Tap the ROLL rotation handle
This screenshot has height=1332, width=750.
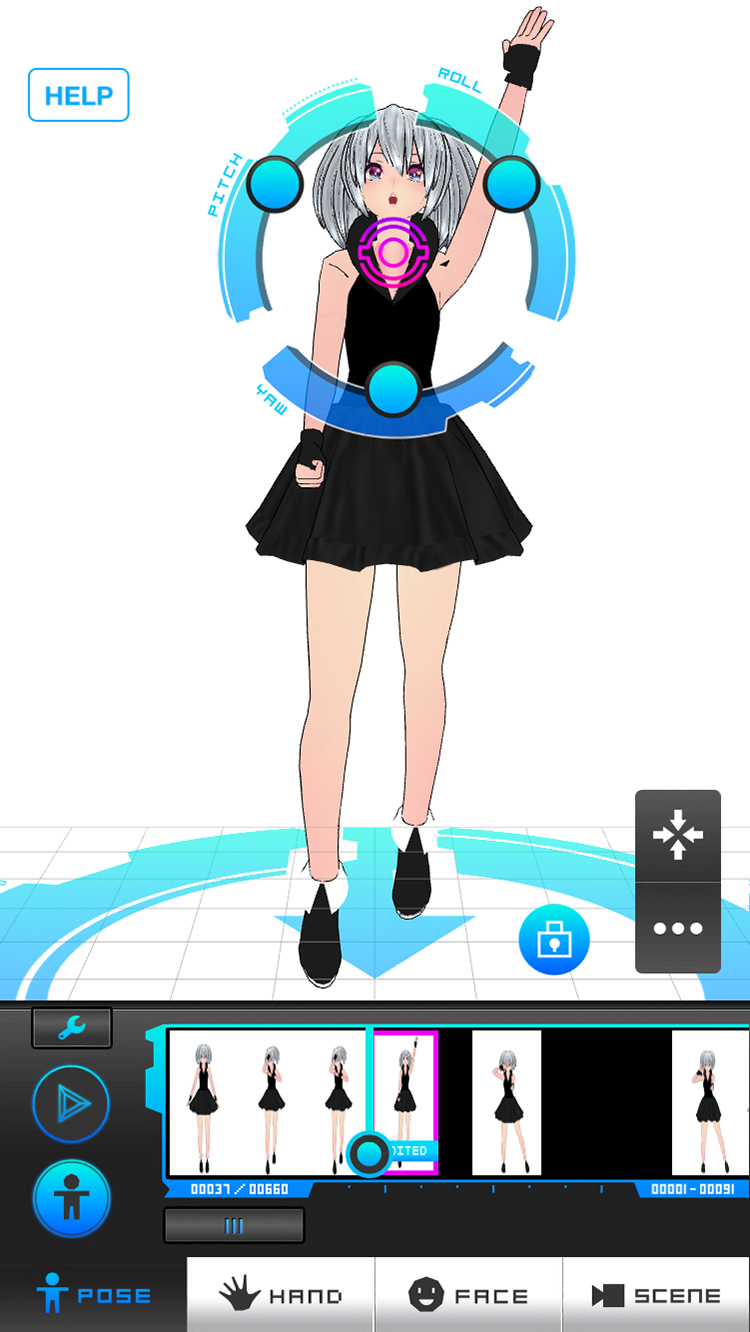[x=512, y=183]
